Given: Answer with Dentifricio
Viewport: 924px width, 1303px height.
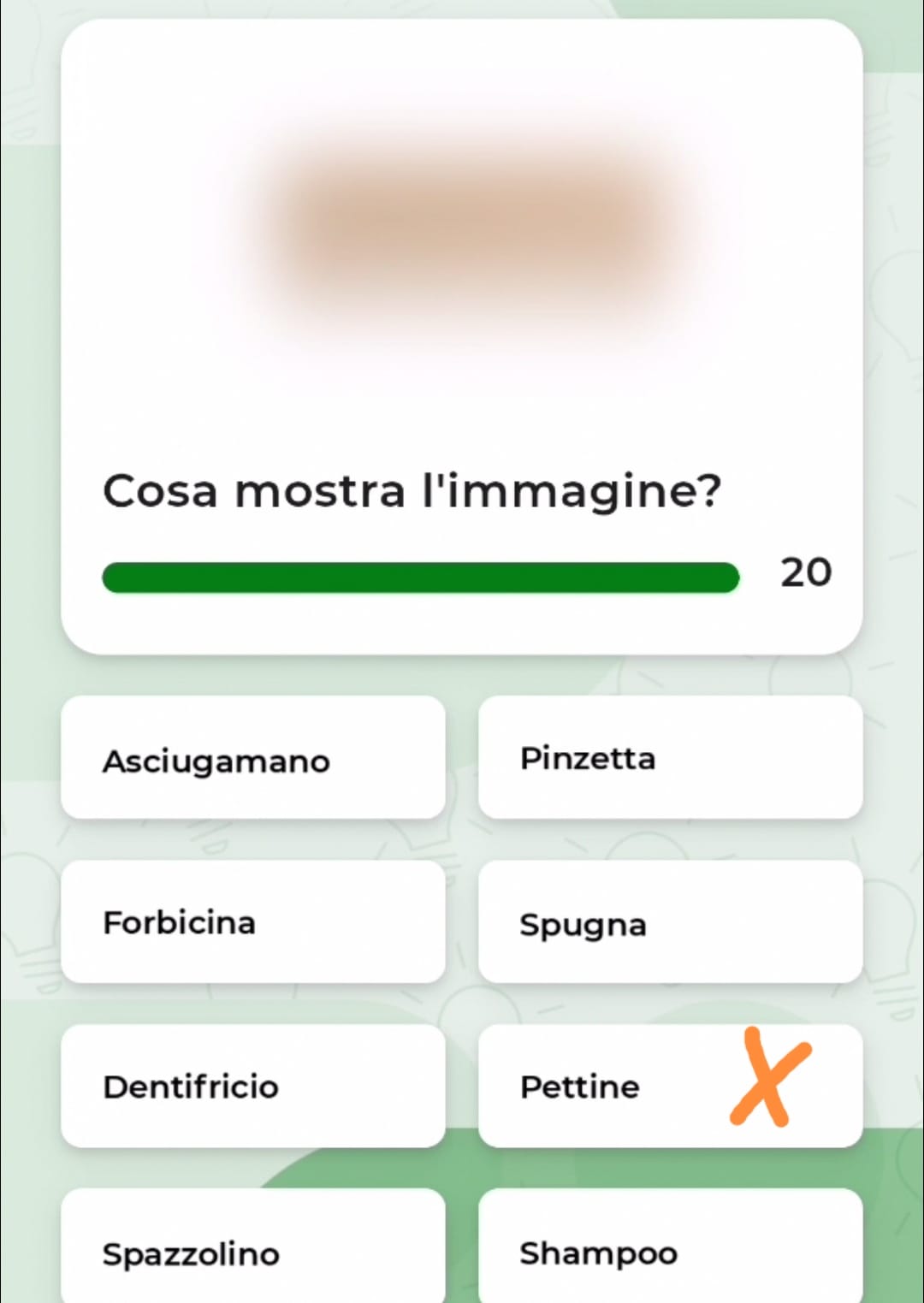Looking at the screenshot, I should (252, 1087).
